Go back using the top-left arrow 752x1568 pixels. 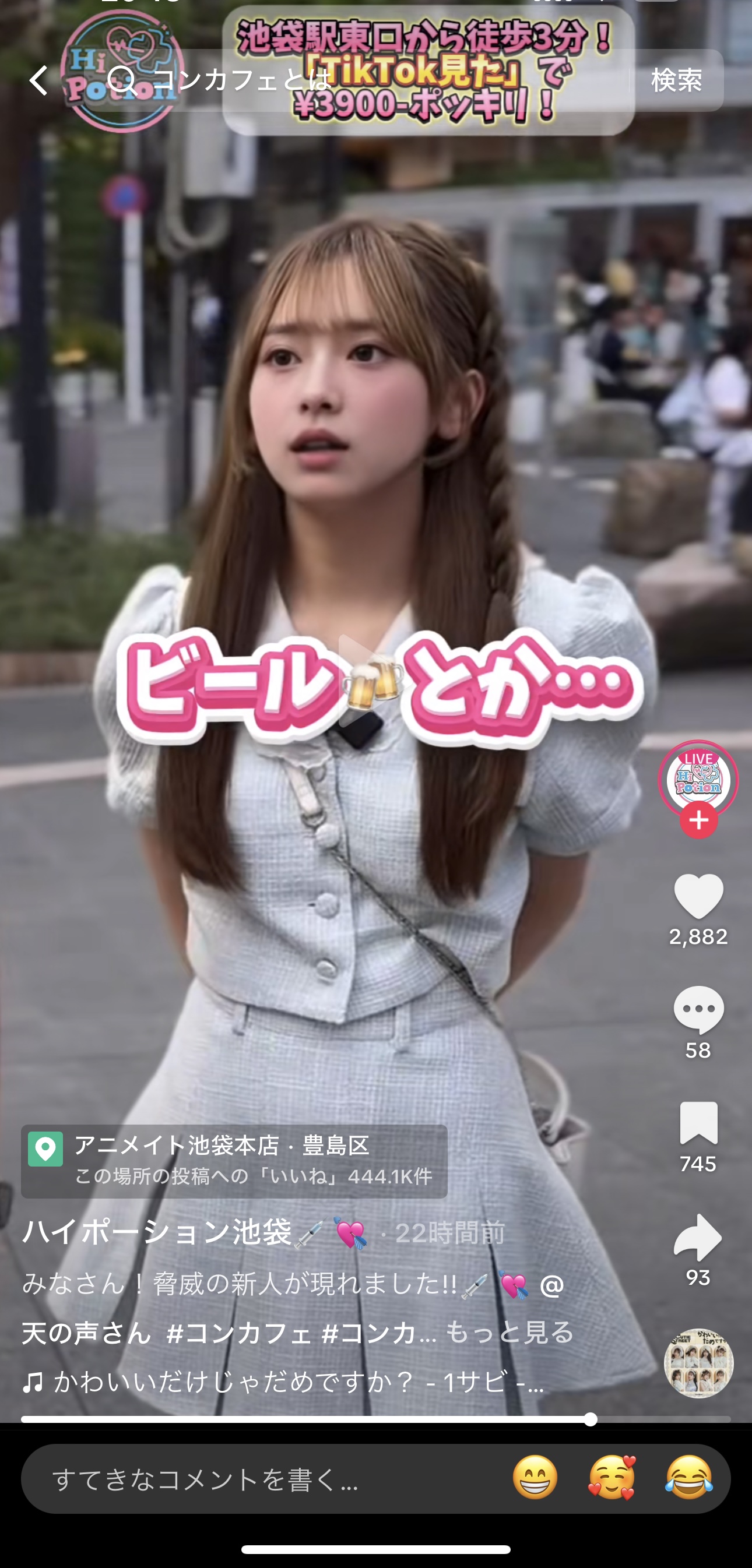click(x=39, y=80)
